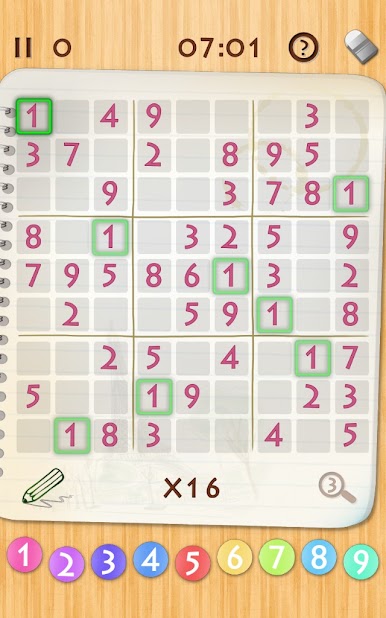Select the empty cell between 1 and 4 in the first row
The image size is (386, 618).
point(72,117)
